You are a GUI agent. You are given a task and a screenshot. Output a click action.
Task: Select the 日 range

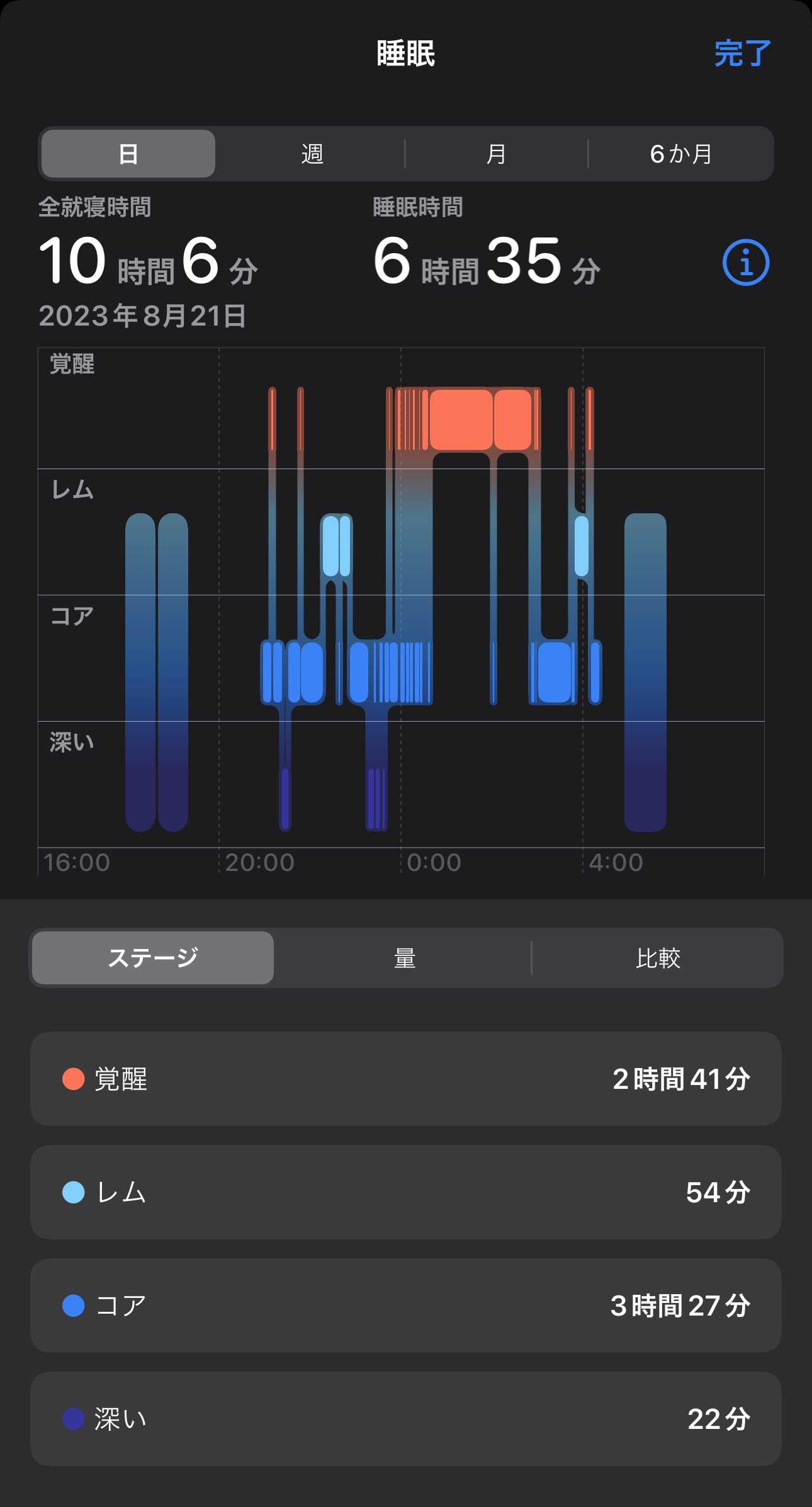tap(128, 154)
